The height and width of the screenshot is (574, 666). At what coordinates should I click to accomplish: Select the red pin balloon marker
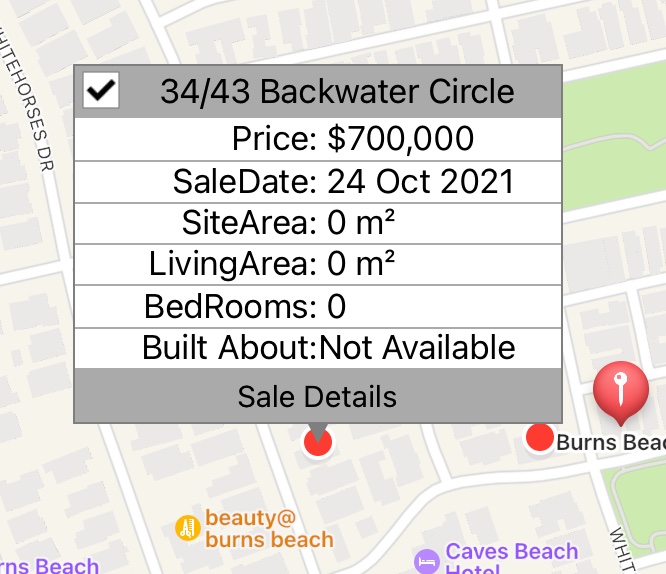[620, 390]
